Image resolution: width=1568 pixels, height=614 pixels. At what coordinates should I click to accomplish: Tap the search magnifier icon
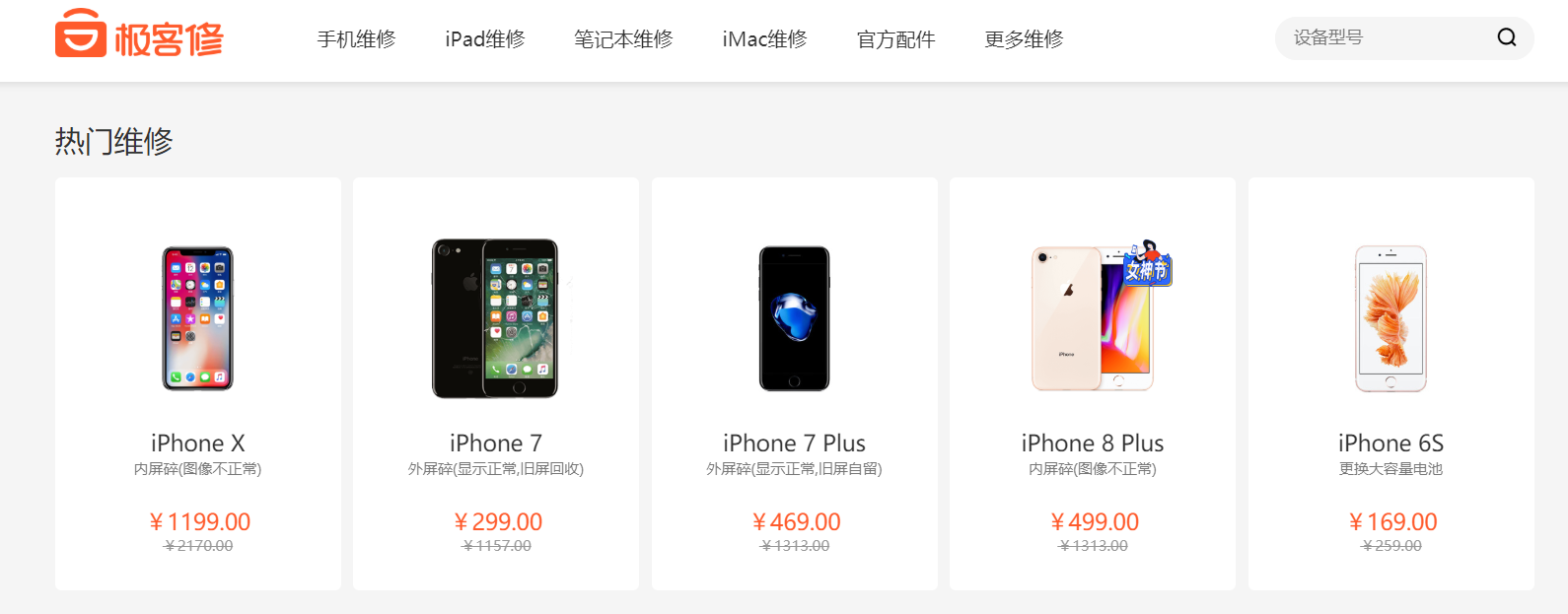[x=1506, y=37]
